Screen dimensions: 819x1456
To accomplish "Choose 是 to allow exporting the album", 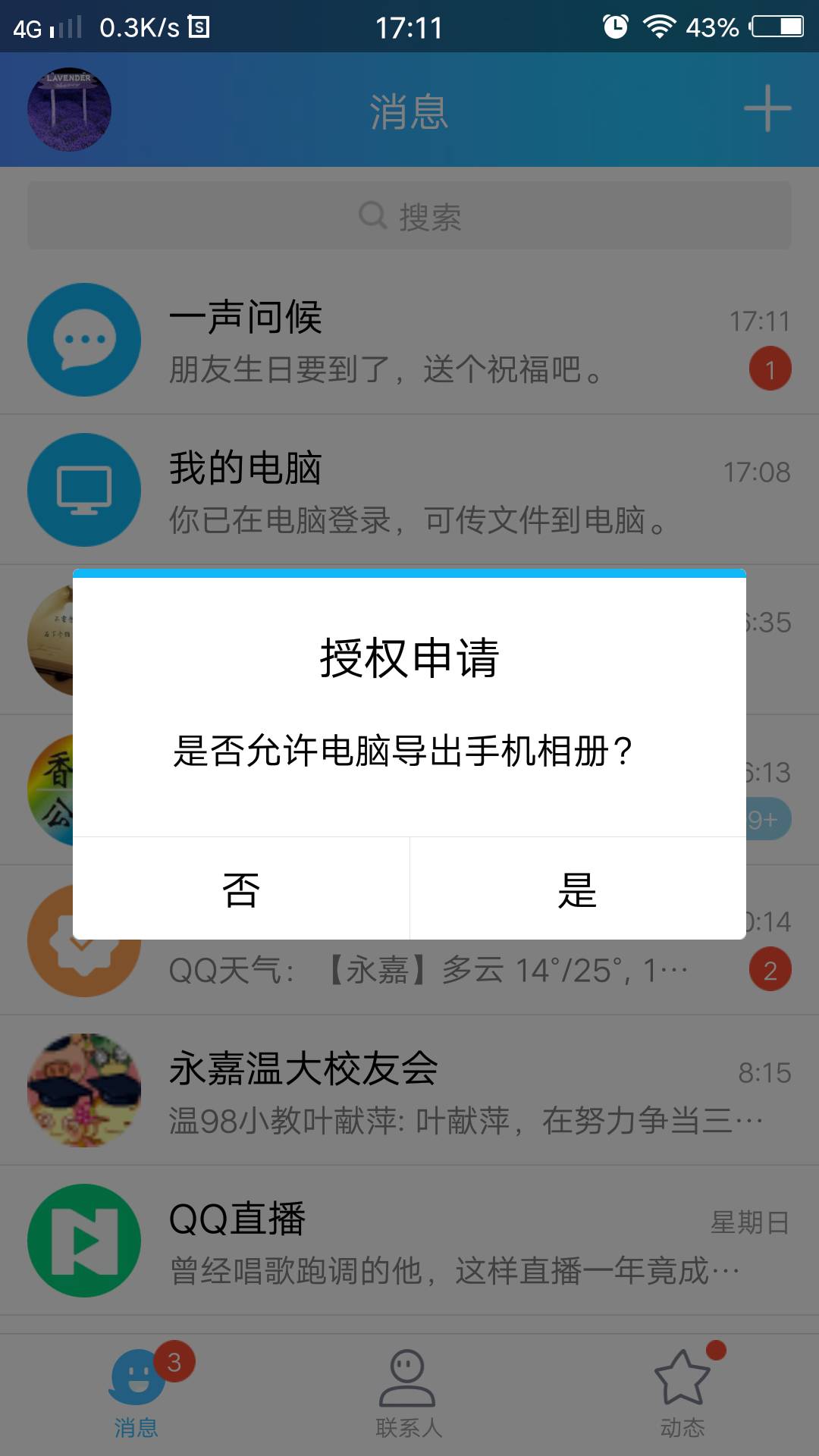I will pos(577,889).
